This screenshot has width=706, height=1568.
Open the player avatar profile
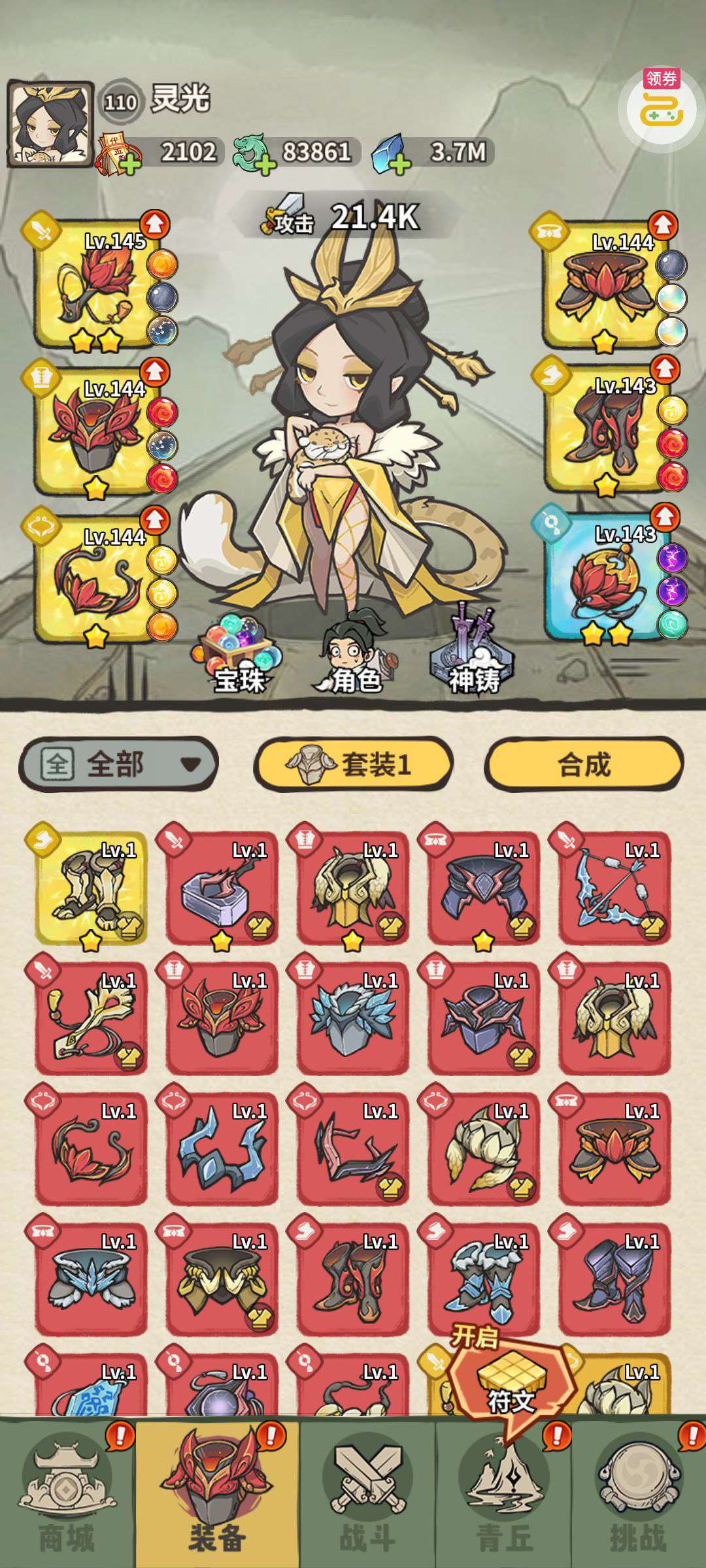tap(50, 123)
